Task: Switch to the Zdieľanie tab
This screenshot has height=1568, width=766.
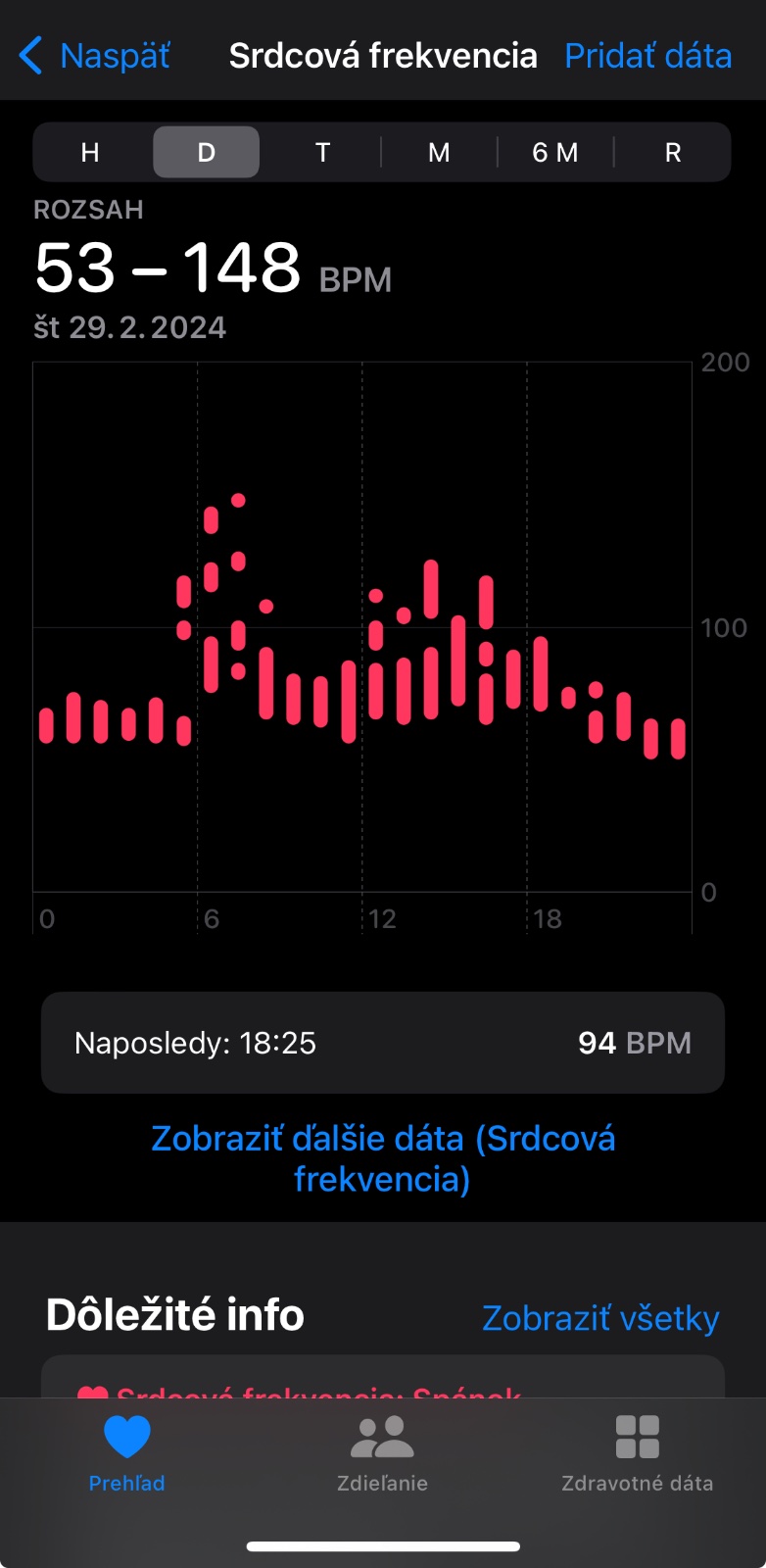Action: tap(382, 1454)
